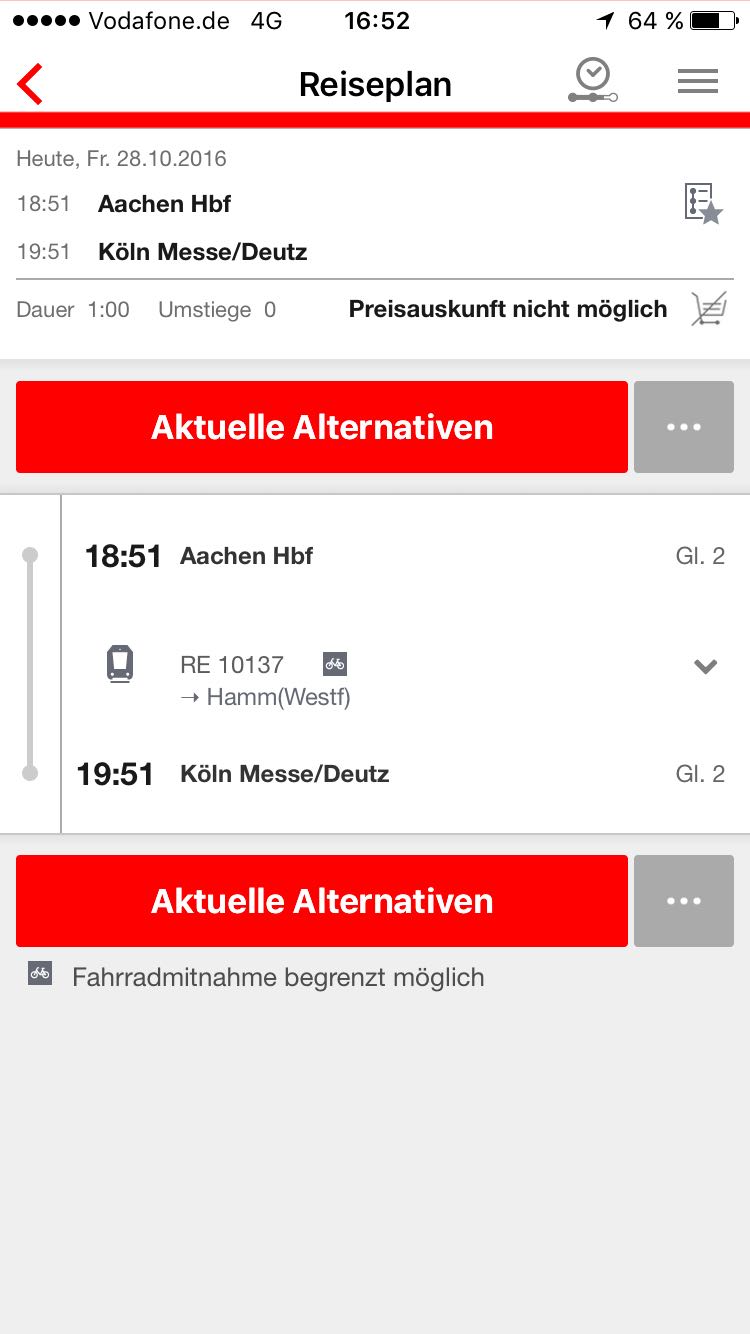This screenshot has width=750, height=1334.
Task: Open the journey tracking clock icon
Action: [593, 81]
